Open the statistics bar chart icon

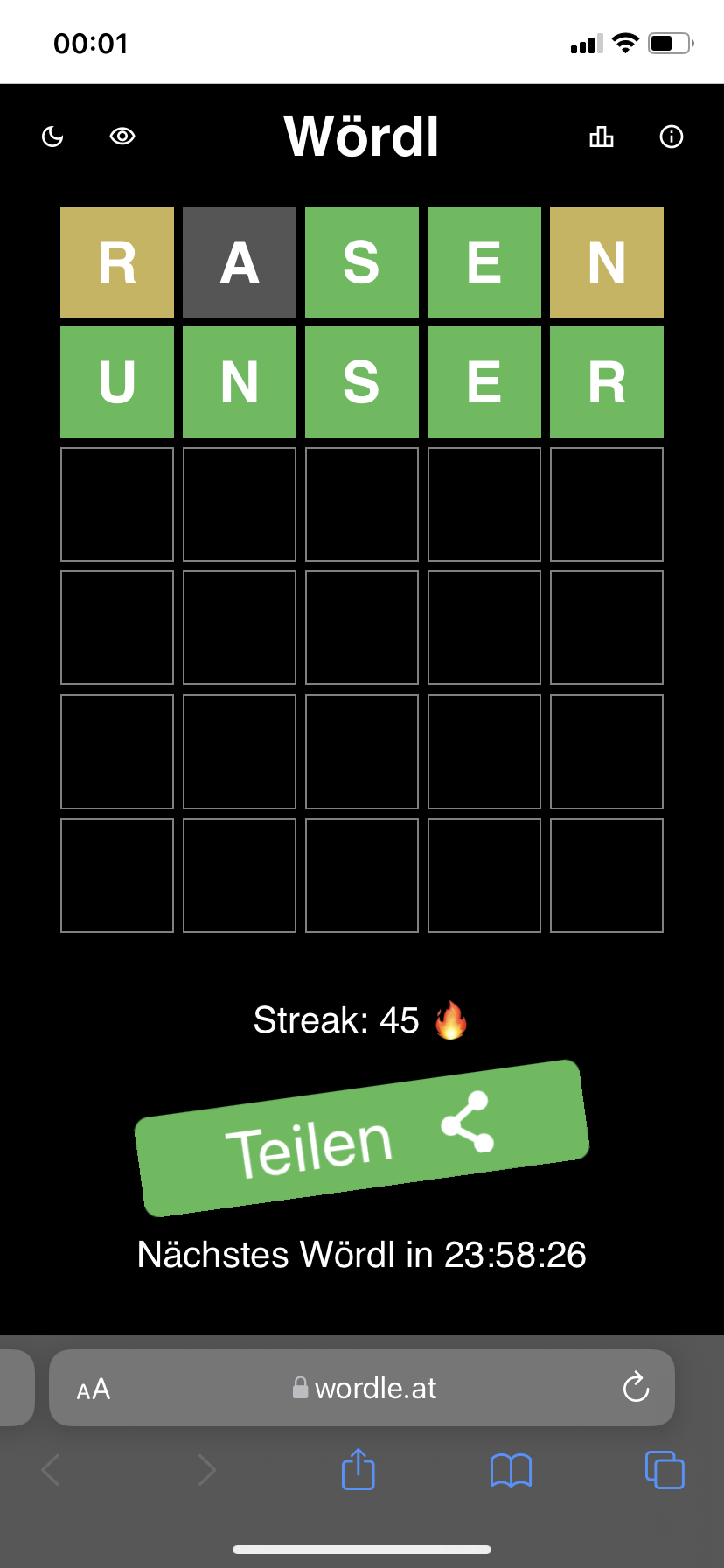coord(602,136)
